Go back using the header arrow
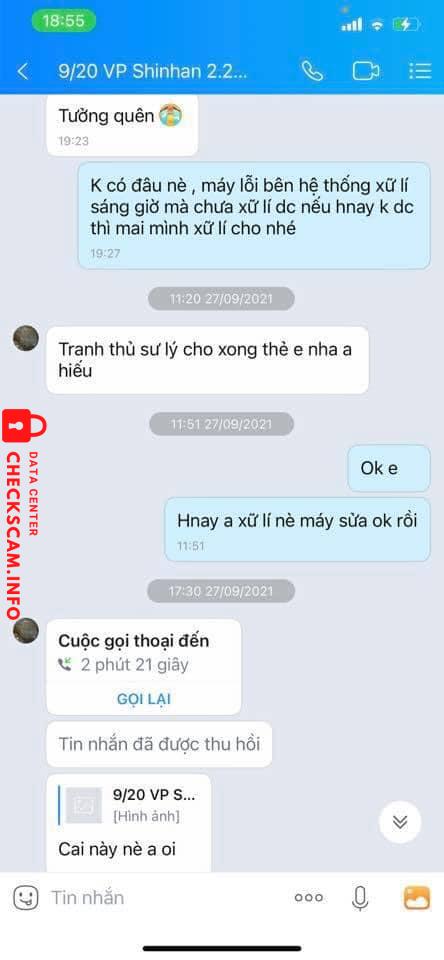 point(23,72)
